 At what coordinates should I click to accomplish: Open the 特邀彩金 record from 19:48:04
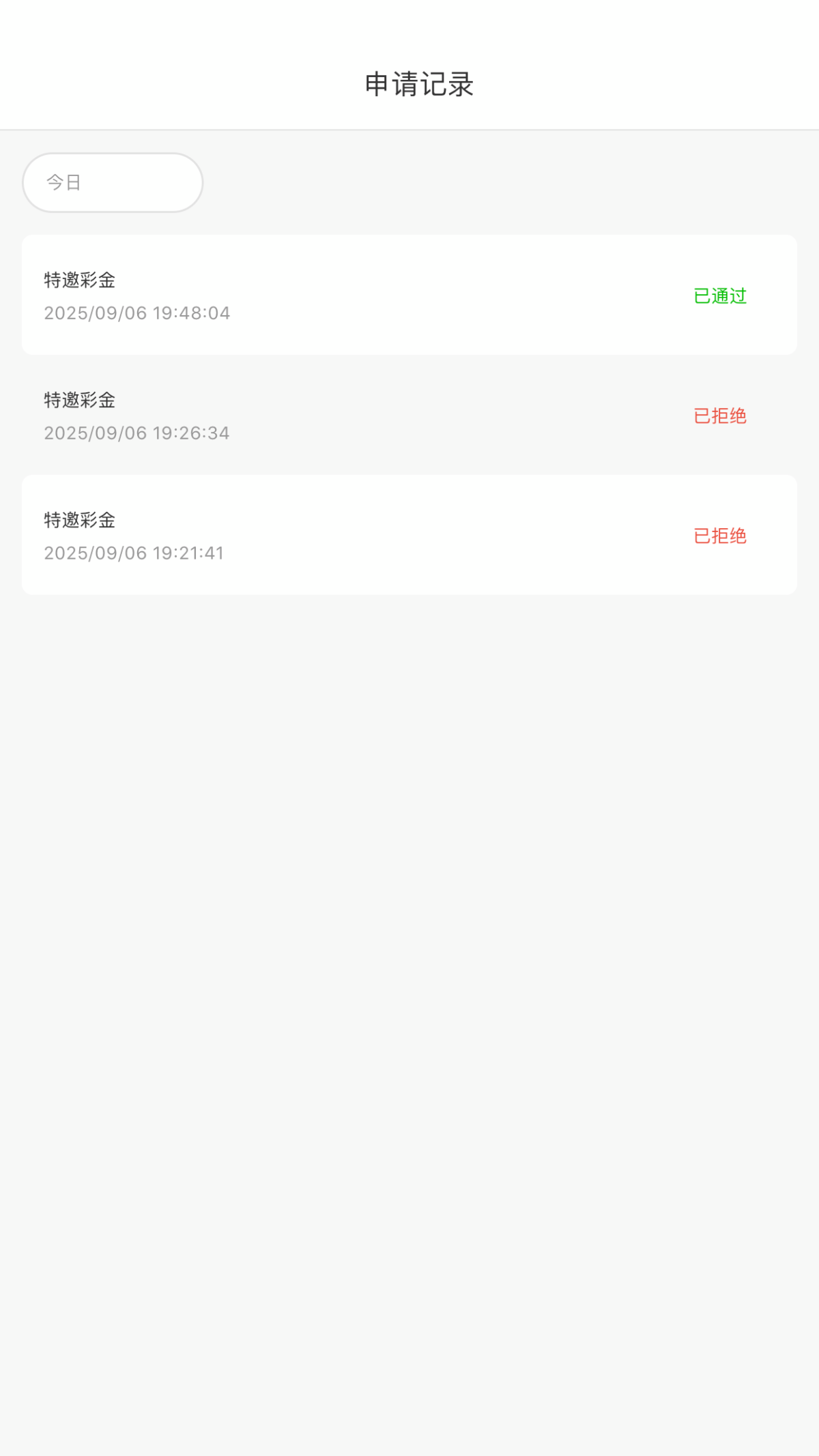[409, 295]
